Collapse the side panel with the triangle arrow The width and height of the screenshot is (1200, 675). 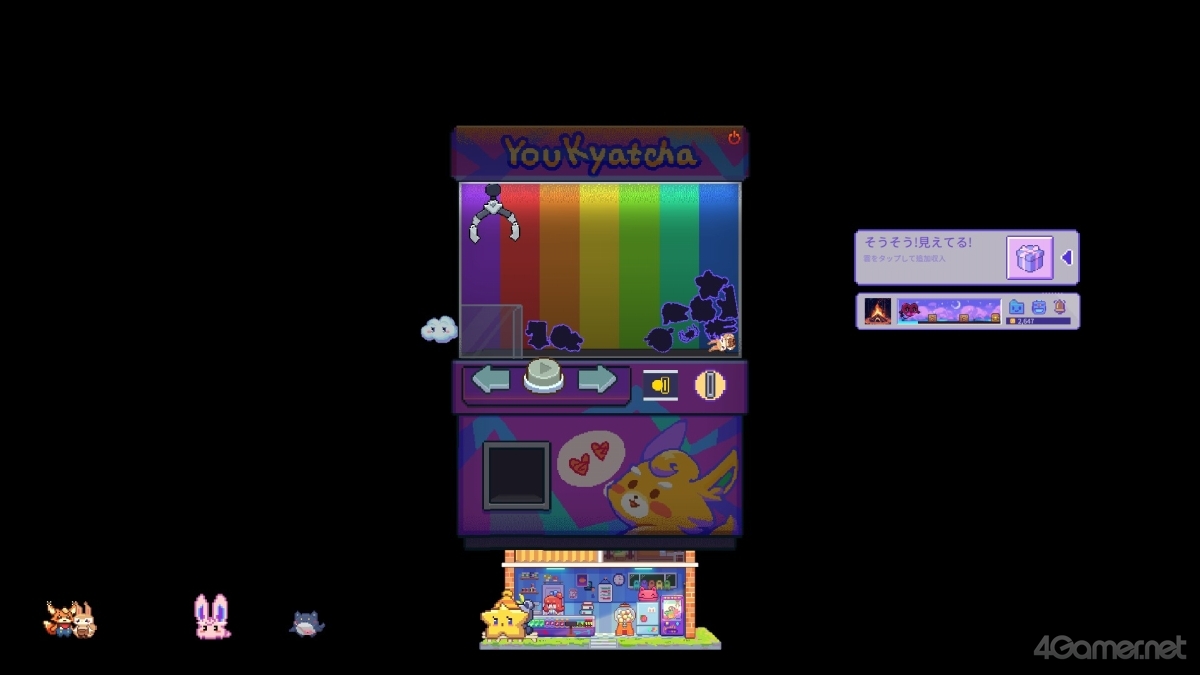tap(1066, 258)
